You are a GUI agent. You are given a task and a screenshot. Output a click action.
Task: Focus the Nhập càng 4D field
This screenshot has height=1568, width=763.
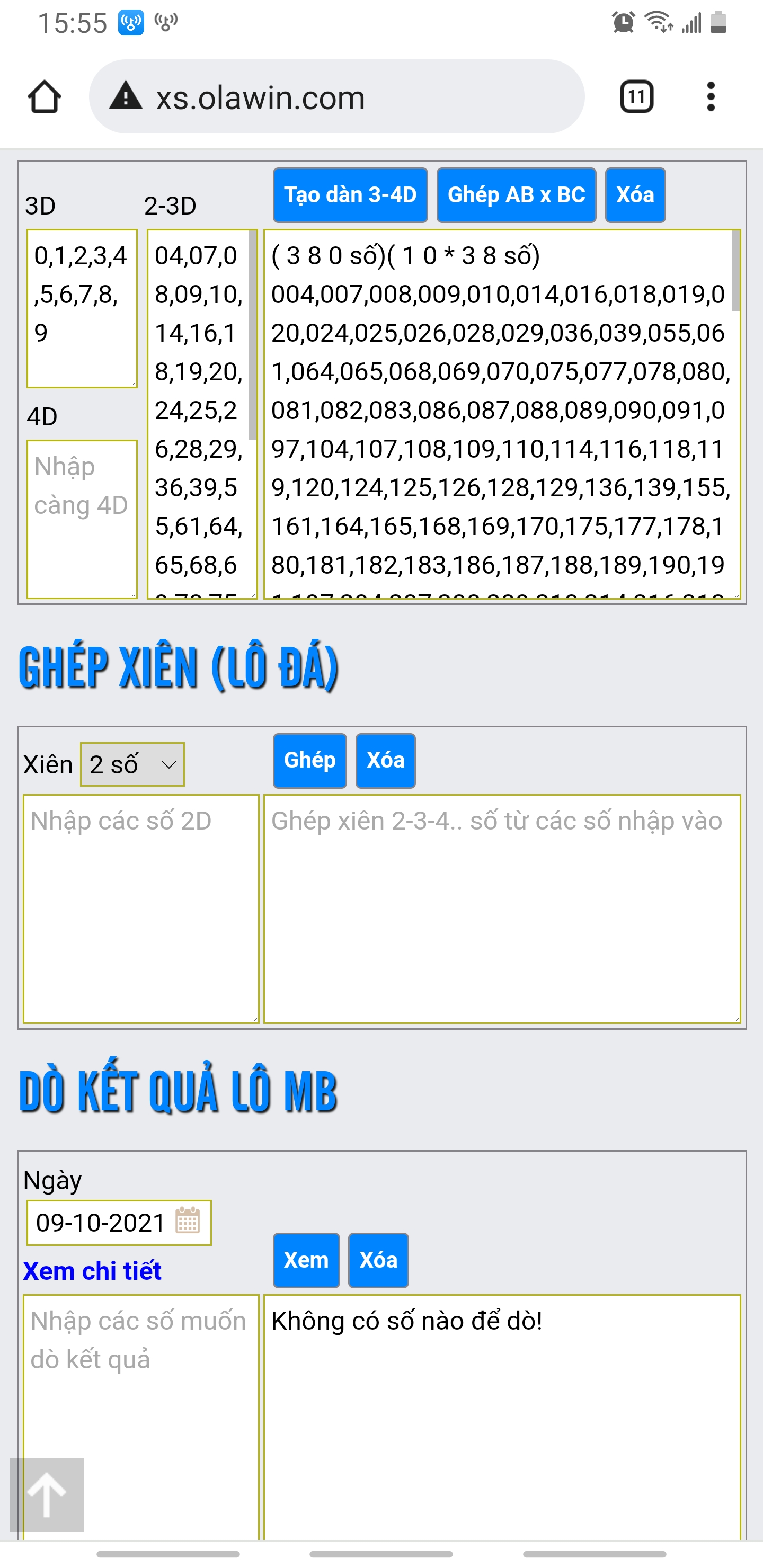coord(82,519)
